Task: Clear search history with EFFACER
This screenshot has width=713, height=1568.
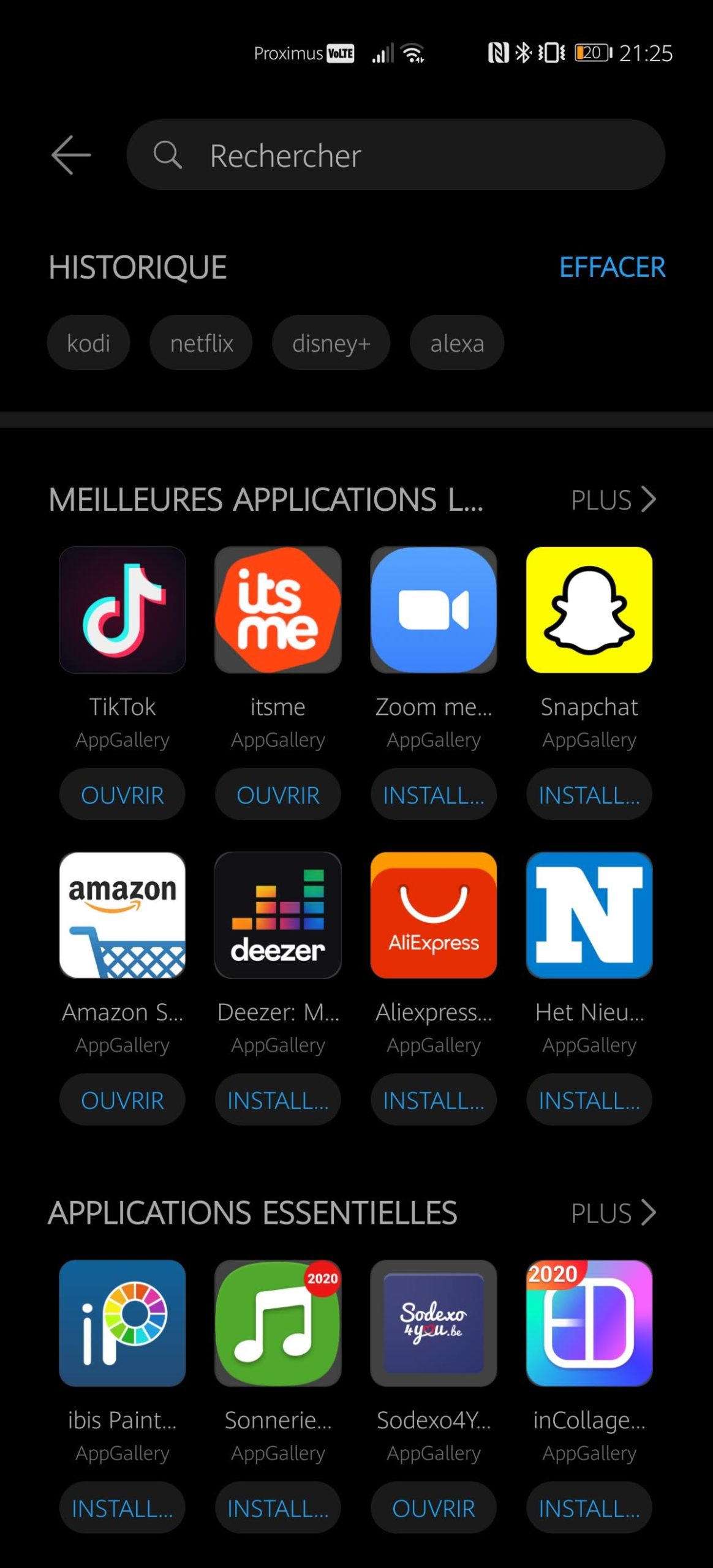Action: click(612, 268)
